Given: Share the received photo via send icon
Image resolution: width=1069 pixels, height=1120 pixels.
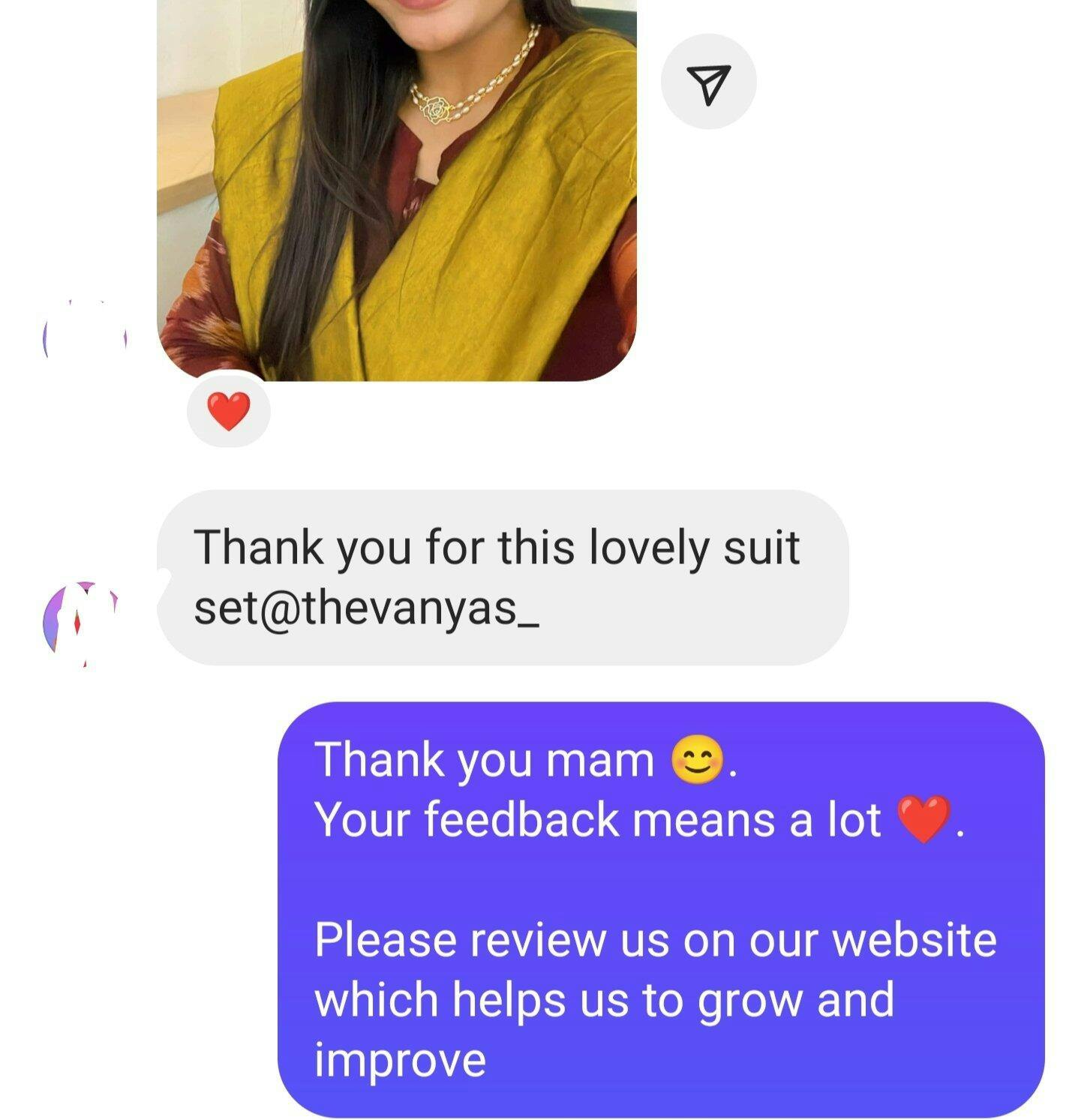Looking at the screenshot, I should tap(708, 83).
